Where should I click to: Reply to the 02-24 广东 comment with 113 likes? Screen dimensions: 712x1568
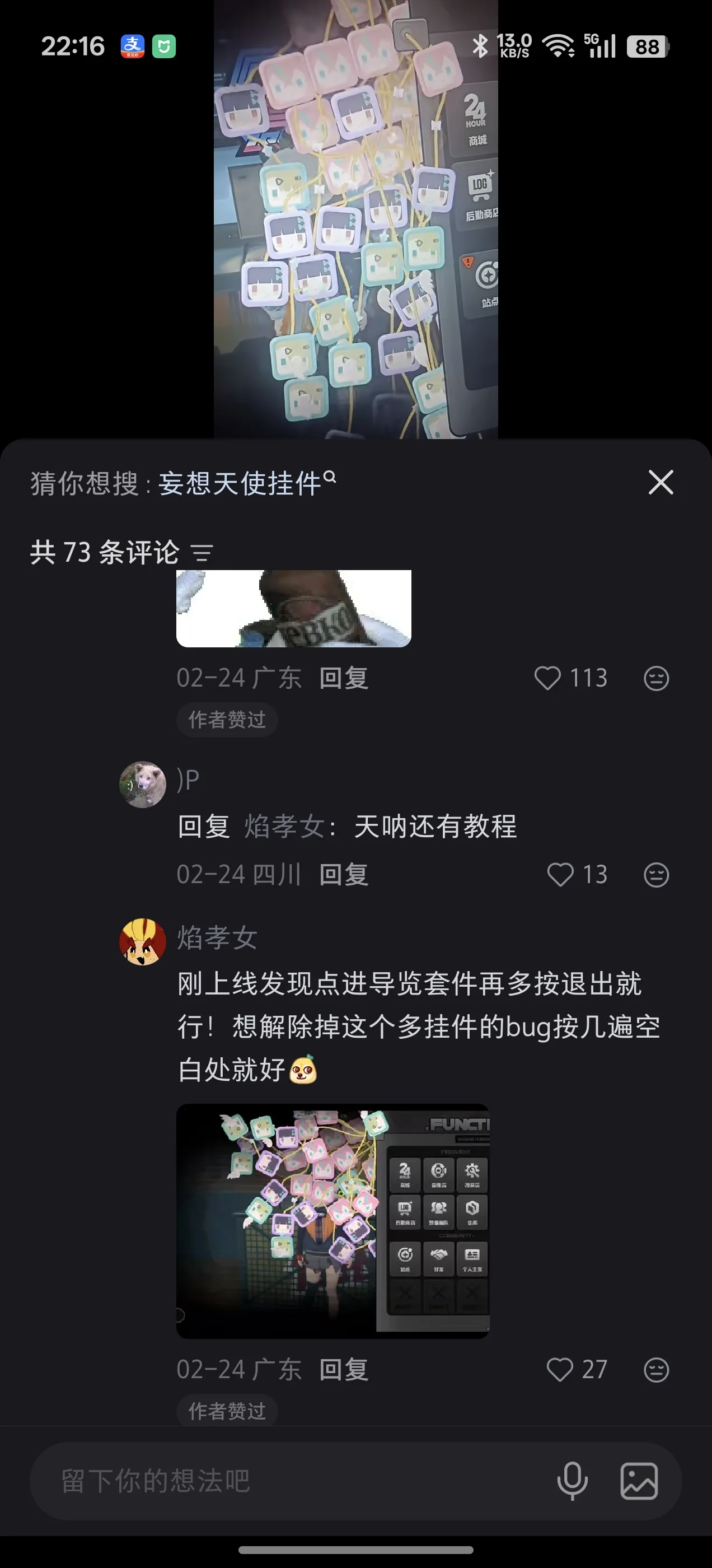coord(344,678)
